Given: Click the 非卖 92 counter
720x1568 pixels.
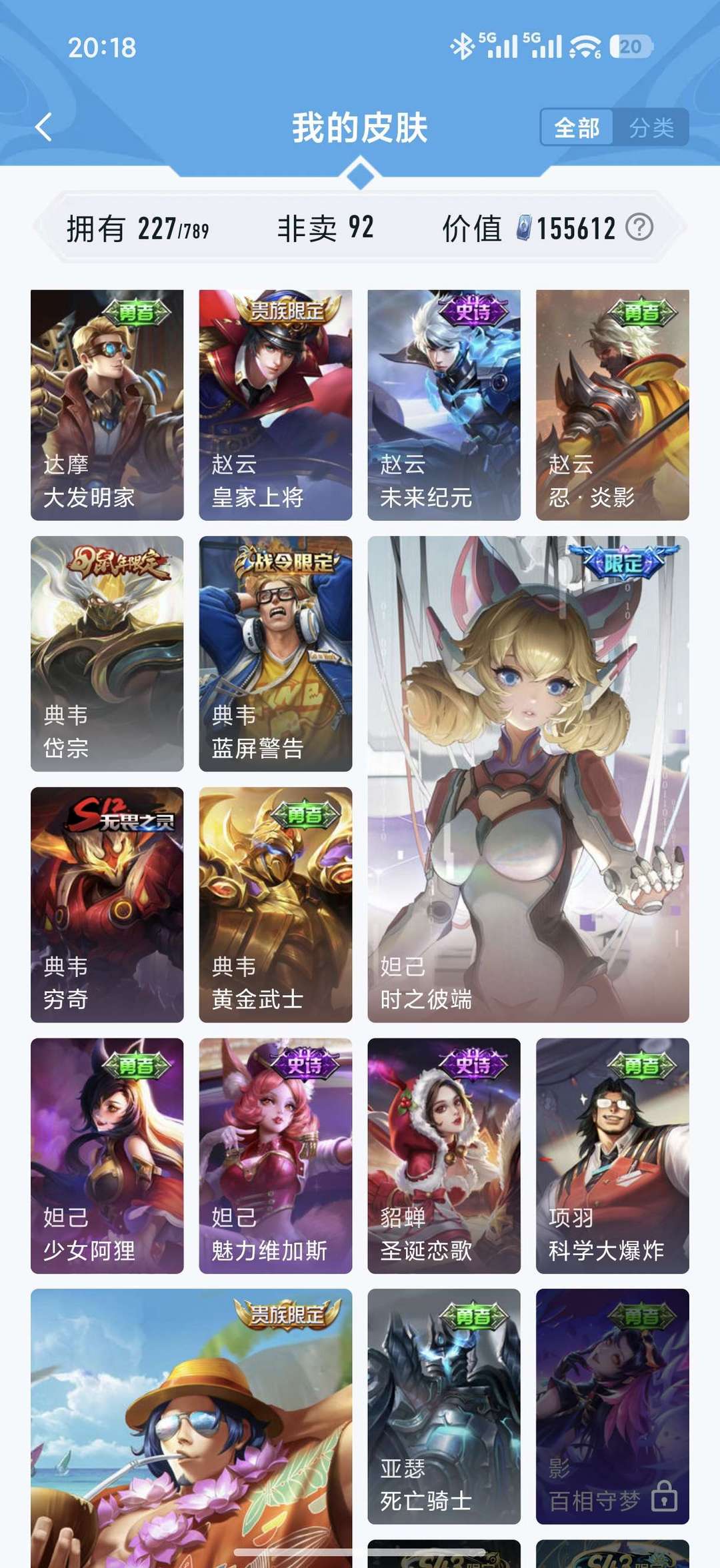Looking at the screenshot, I should click(327, 228).
